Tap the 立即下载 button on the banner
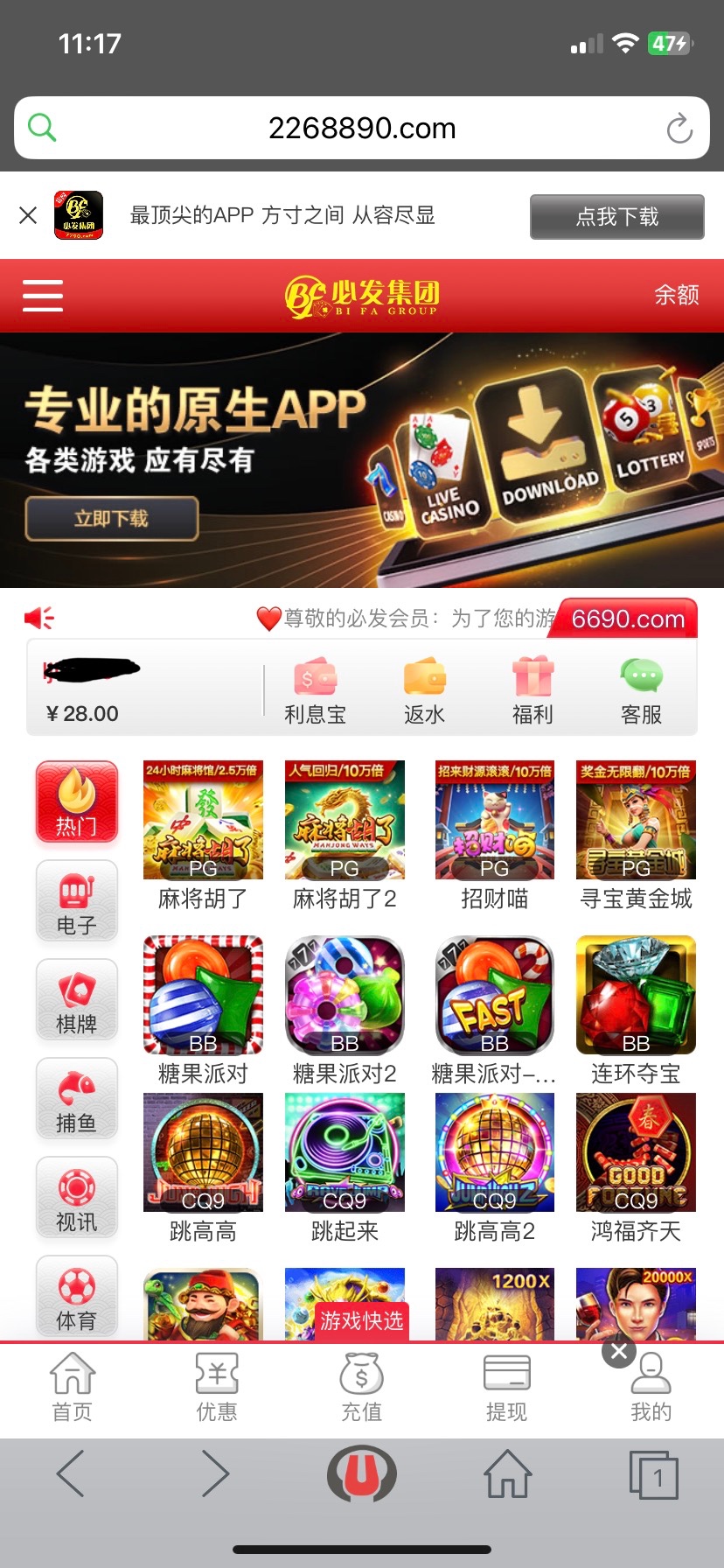The width and height of the screenshot is (724, 1568). coord(112,519)
